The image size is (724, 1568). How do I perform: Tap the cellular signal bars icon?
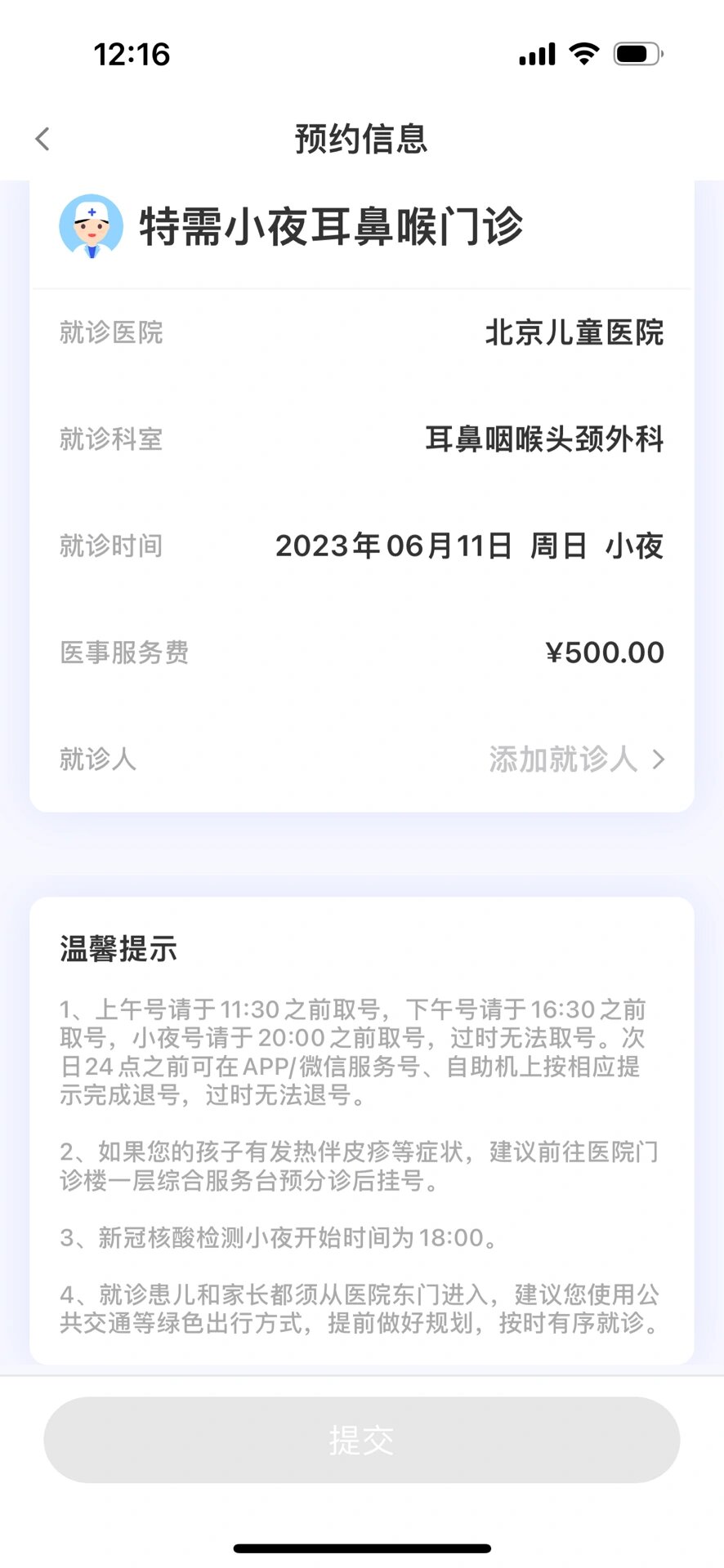point(535,53)
